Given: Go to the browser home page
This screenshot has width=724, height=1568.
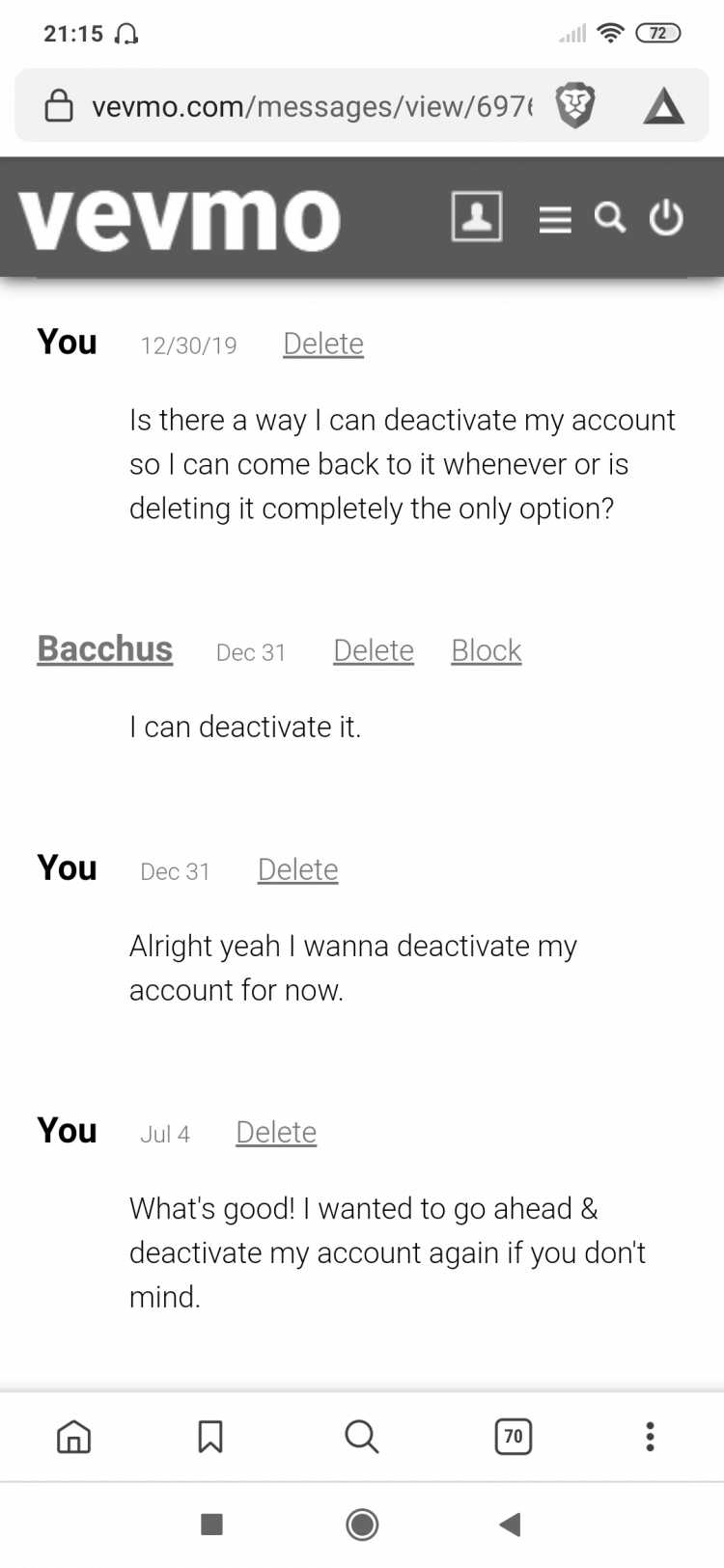Looking at the screenshot, I should 74,1437.
